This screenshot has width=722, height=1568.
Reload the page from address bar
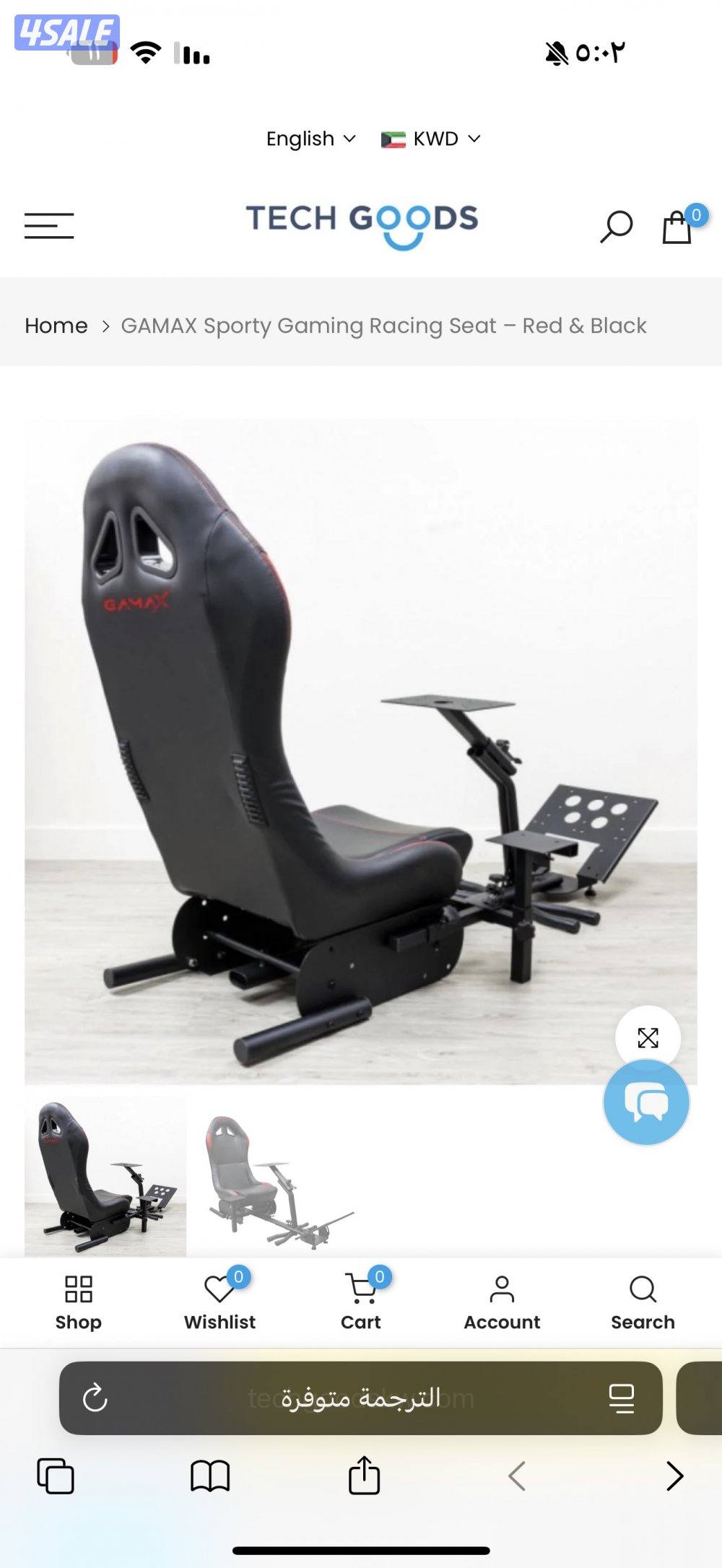95,1398
